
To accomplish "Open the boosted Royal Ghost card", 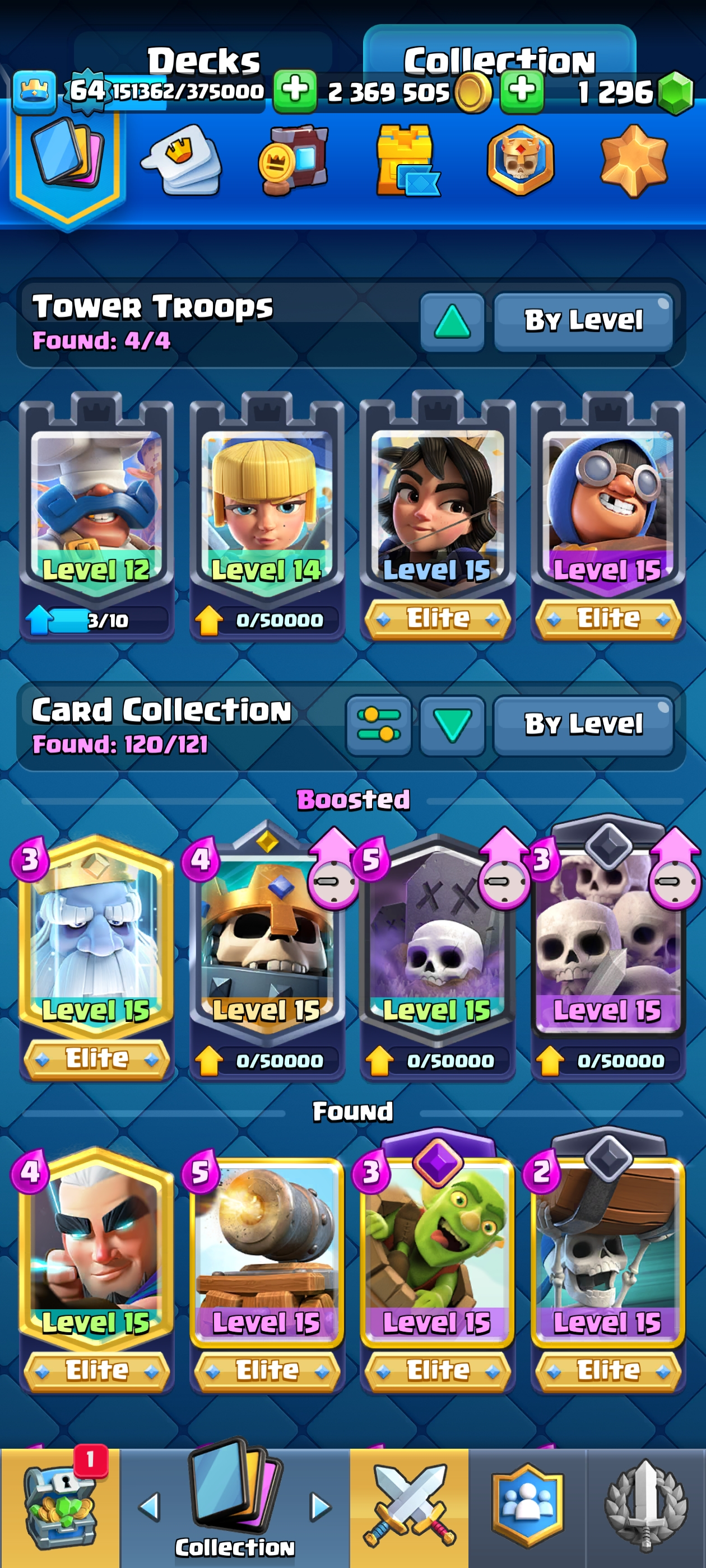I will coord(96,937).
